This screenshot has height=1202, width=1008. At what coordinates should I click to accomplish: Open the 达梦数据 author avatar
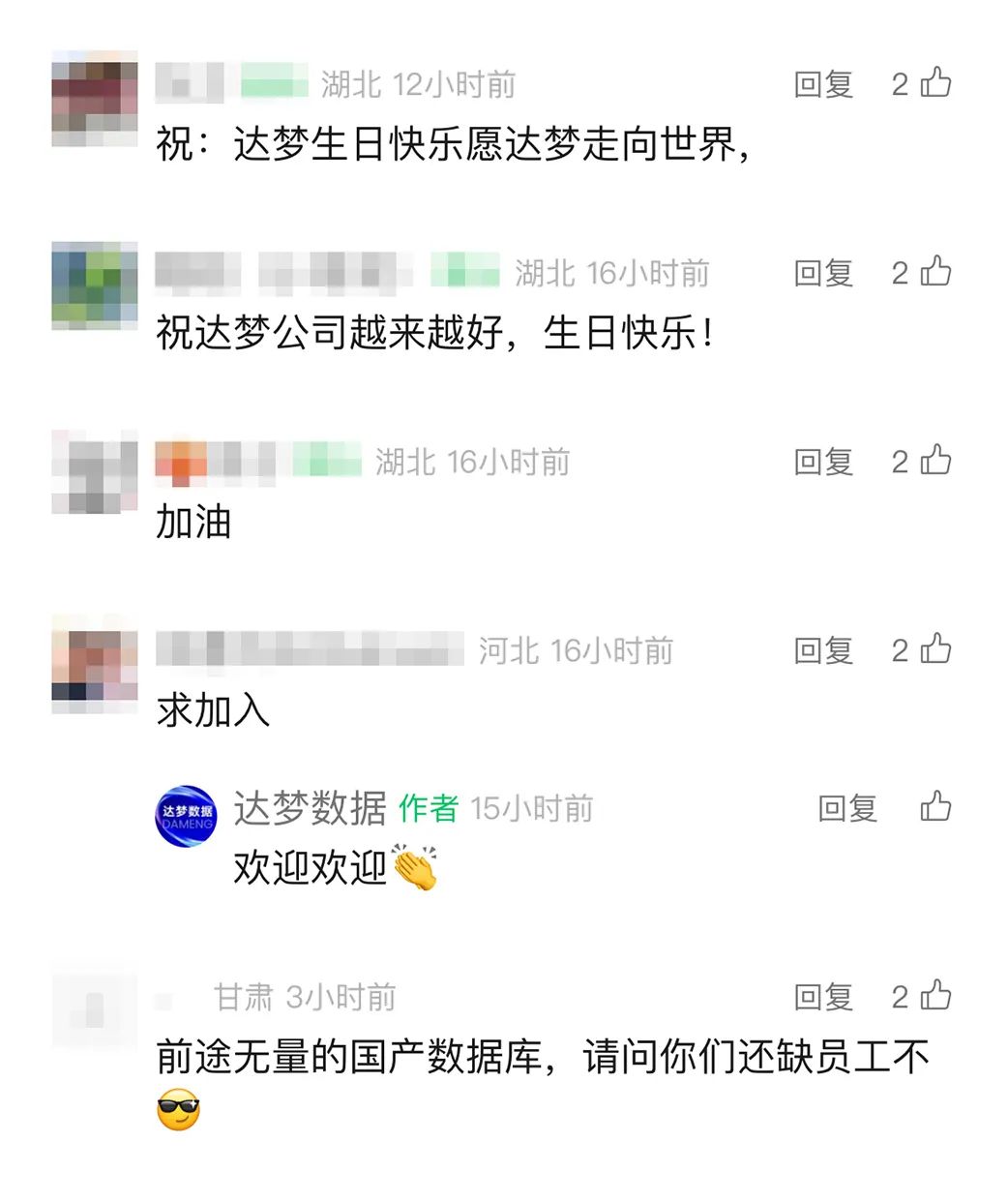(x=187, y=816)
